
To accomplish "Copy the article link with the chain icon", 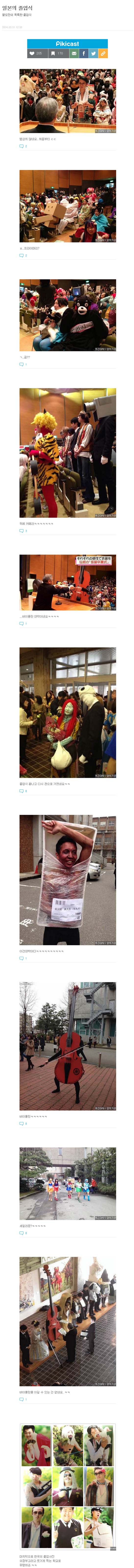I will point(103,53).
